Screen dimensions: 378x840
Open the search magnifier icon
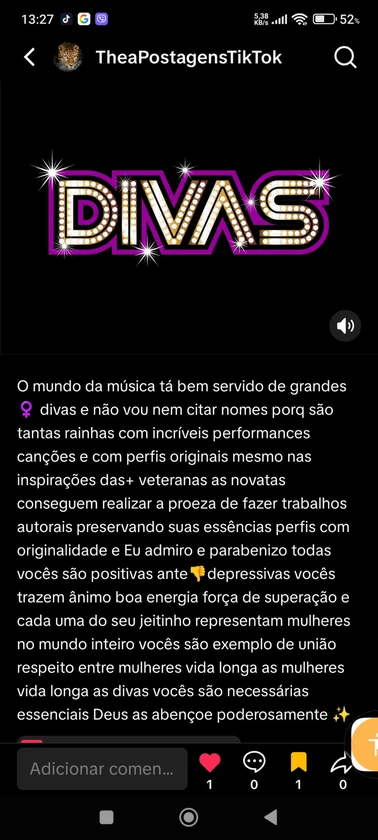pyautogui.click(x=345, y=57)
